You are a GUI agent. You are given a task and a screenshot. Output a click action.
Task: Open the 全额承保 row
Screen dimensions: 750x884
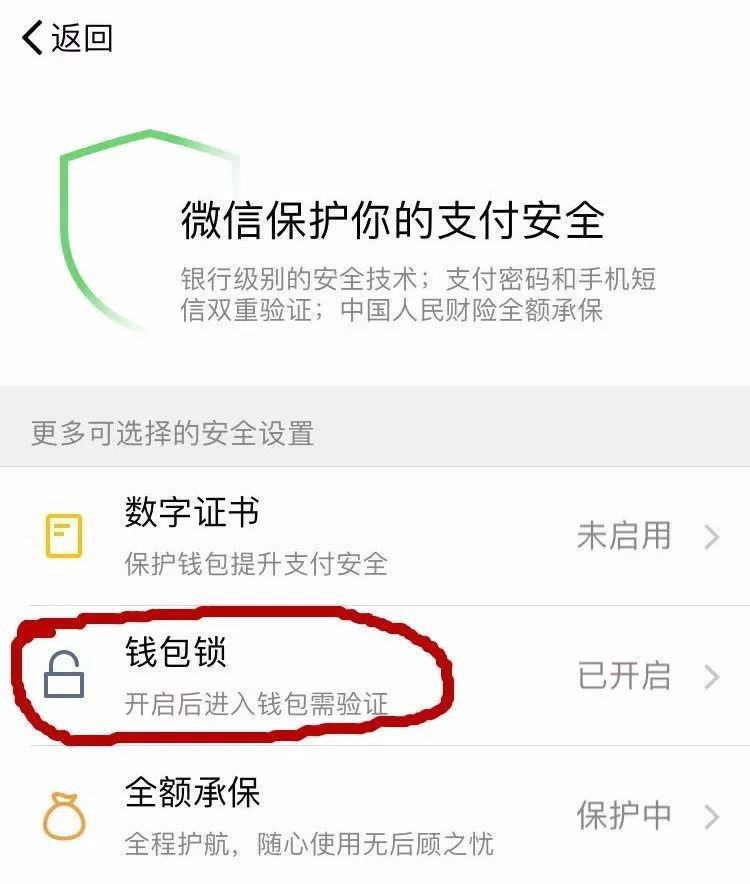[x=375, y=816]
